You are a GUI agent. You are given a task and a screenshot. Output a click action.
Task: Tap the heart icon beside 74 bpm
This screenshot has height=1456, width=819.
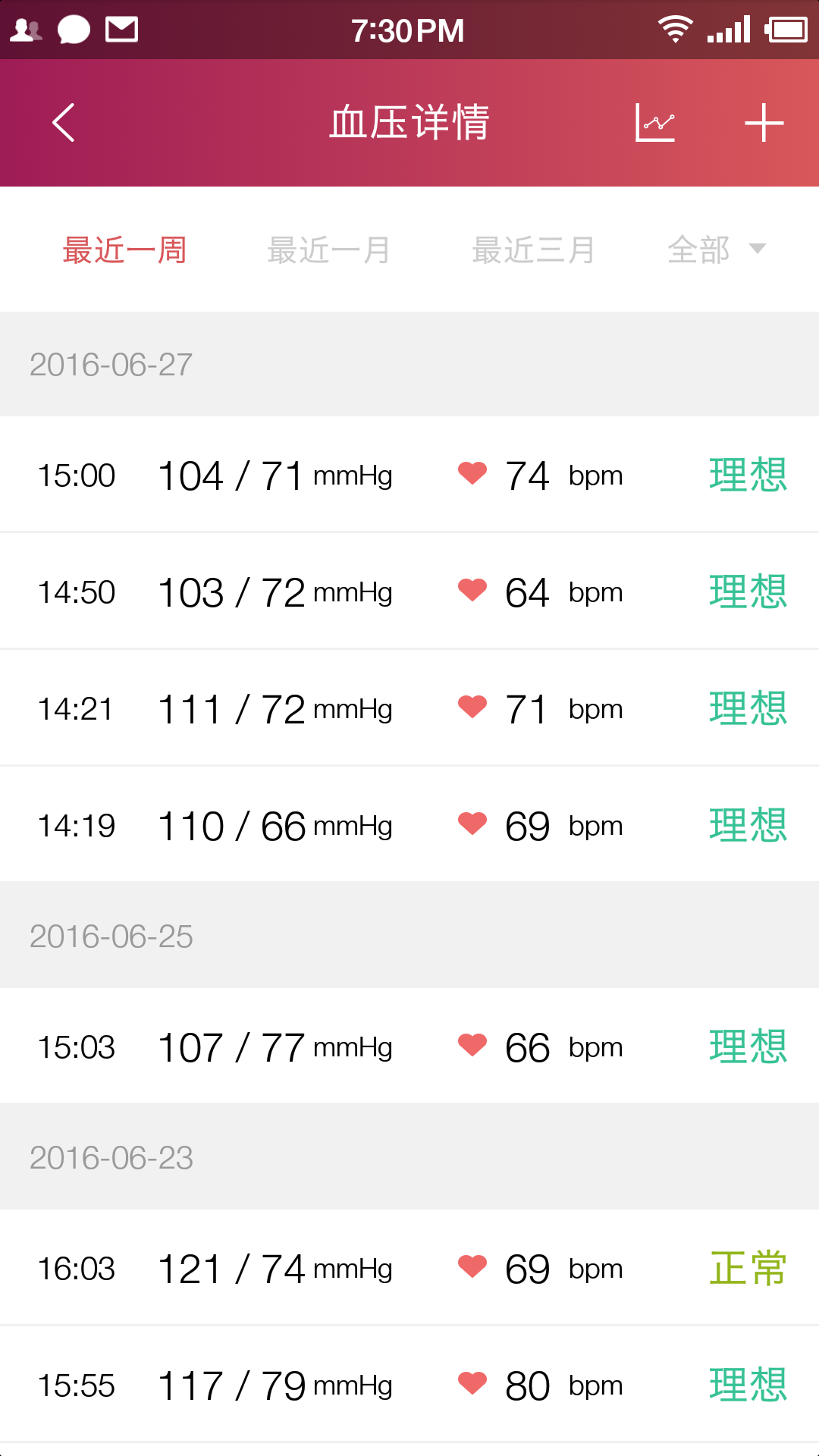(x=472, y=474)
